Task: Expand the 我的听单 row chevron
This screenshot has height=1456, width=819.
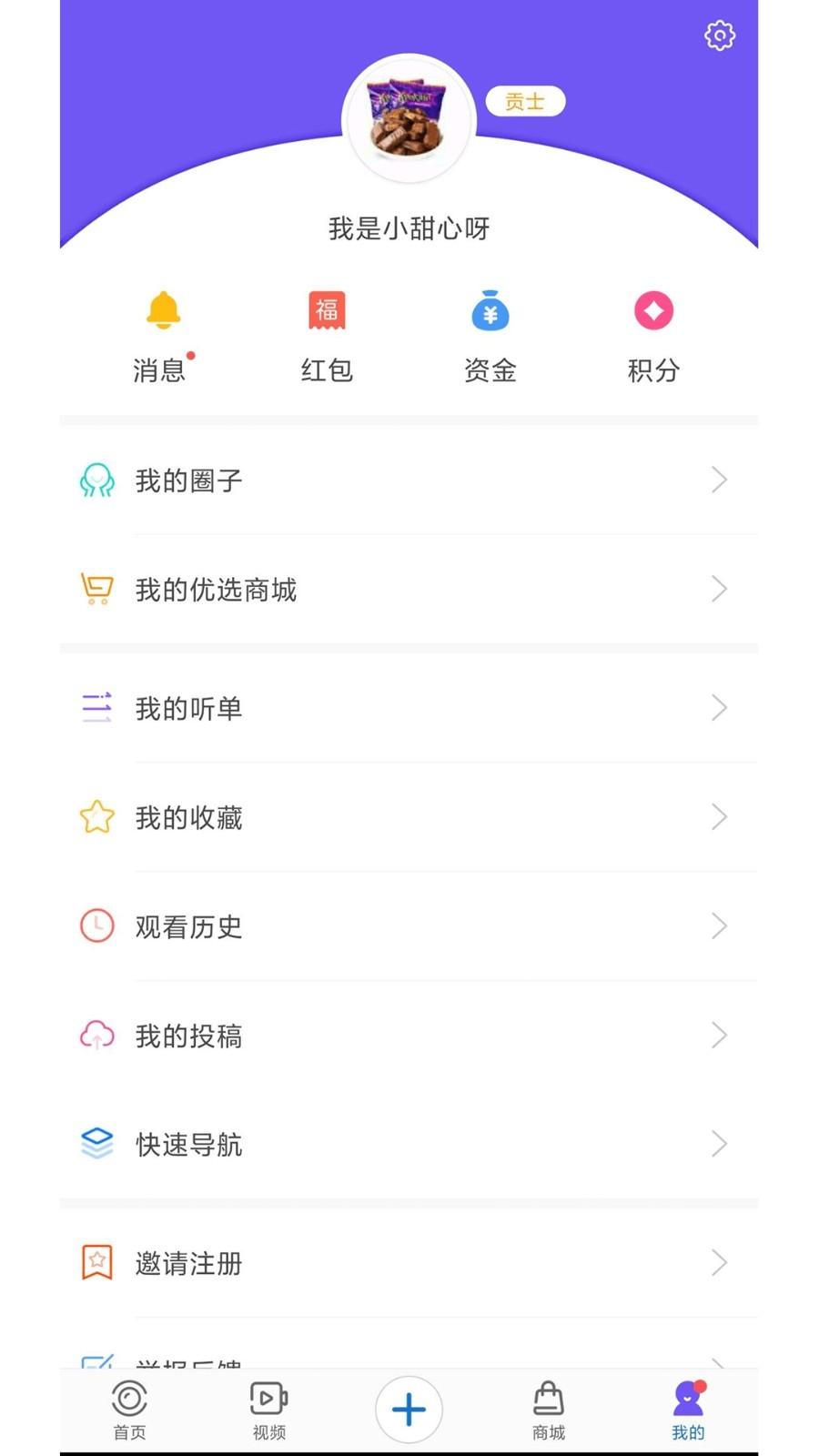Action: [x=719, y=707]
